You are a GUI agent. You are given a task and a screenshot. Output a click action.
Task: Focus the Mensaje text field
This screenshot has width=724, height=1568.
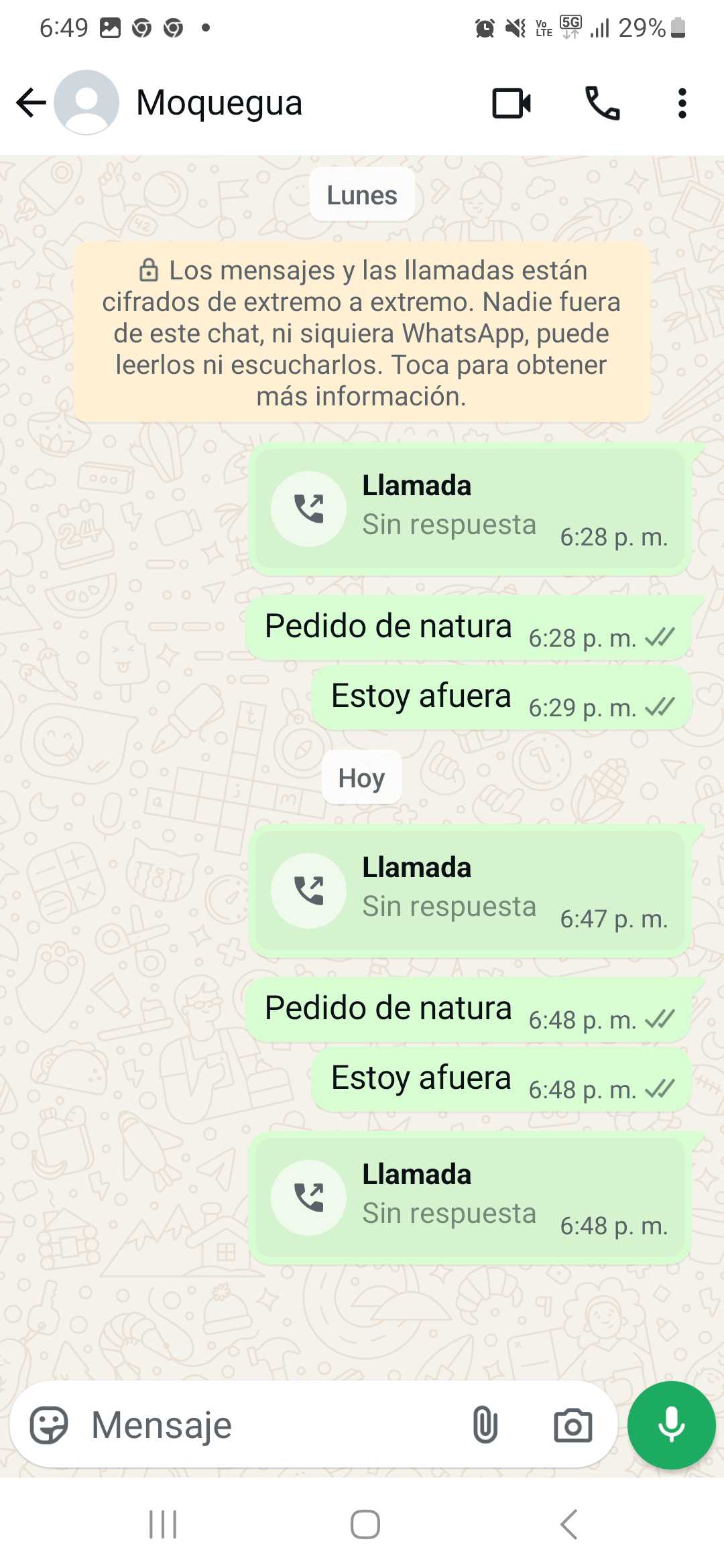(268, 1425)
